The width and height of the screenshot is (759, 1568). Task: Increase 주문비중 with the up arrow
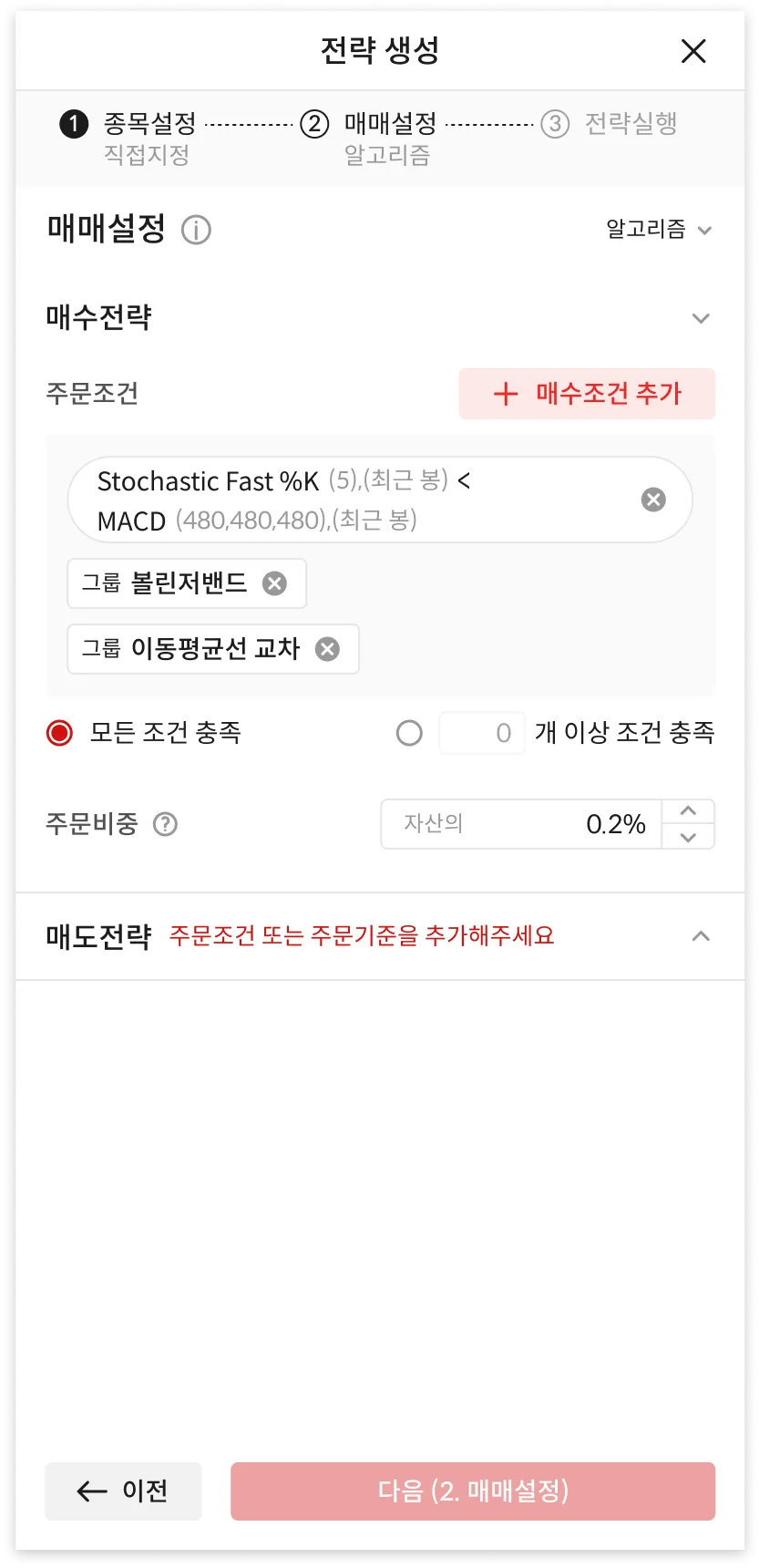(689, 811)
